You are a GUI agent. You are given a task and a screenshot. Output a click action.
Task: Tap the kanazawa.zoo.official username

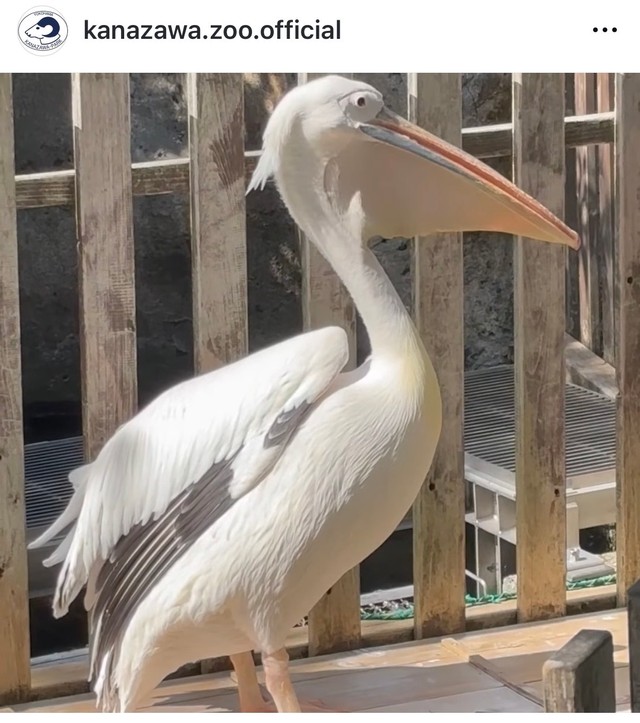click(x=211, y=30)
